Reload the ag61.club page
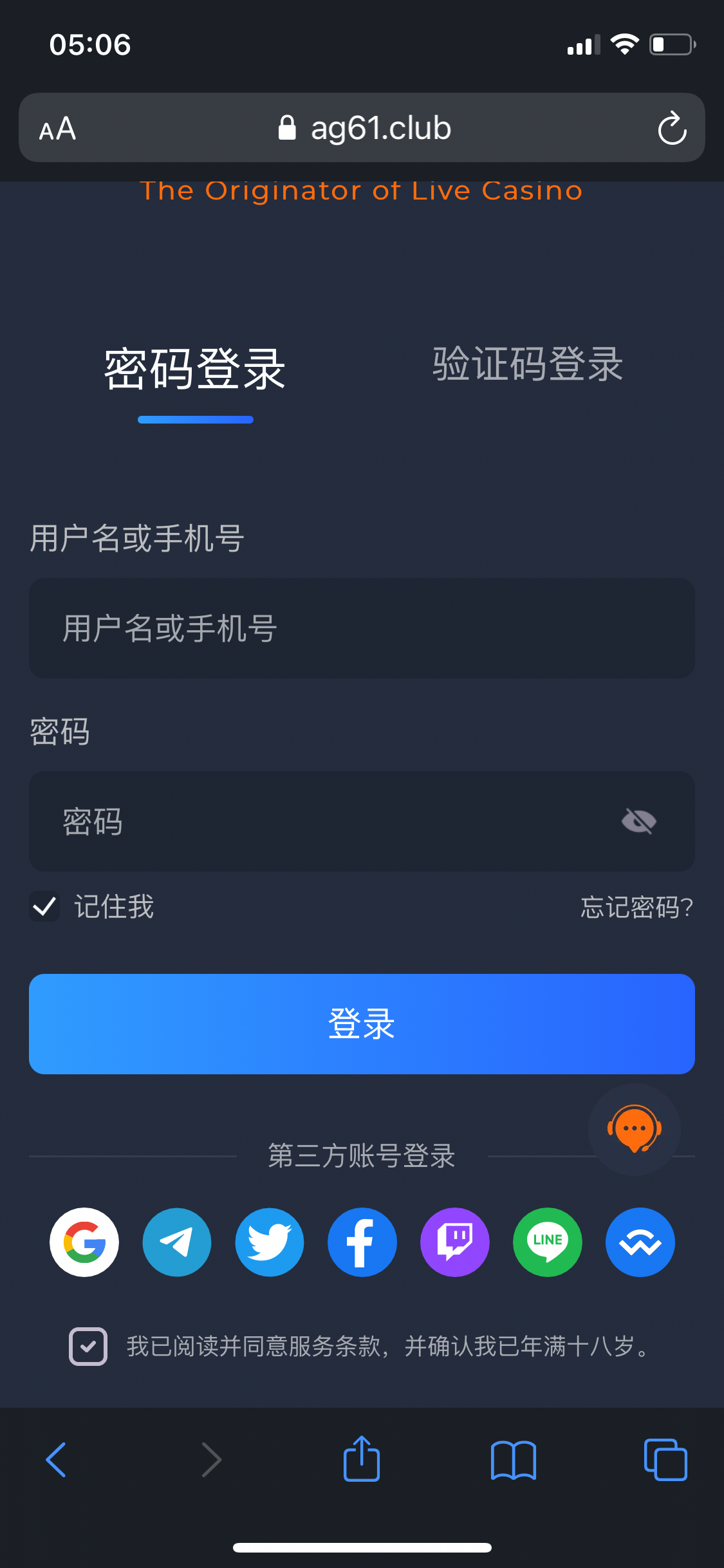The height and width of the screenshot is (1568, 724). [672, 129]
